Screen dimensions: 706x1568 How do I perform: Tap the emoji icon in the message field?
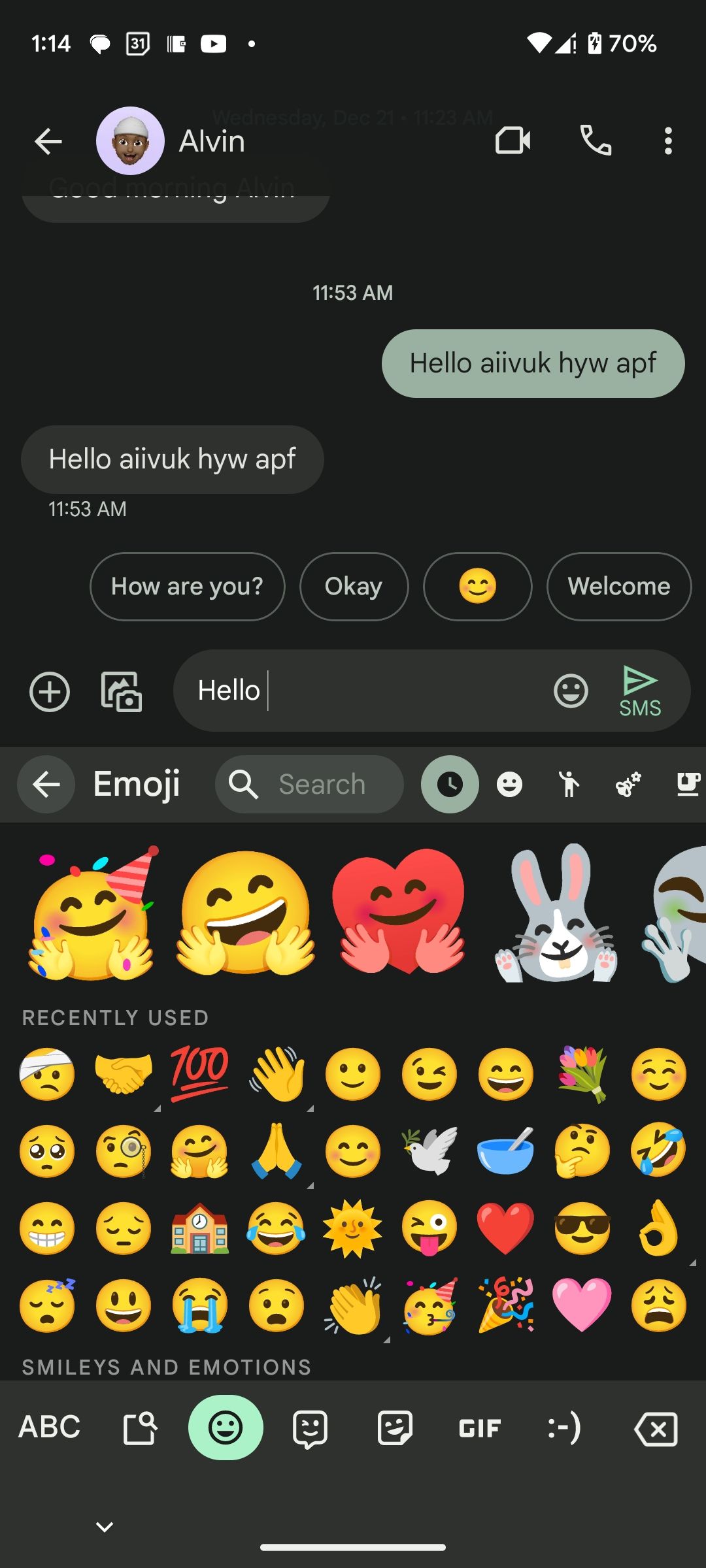571,691
